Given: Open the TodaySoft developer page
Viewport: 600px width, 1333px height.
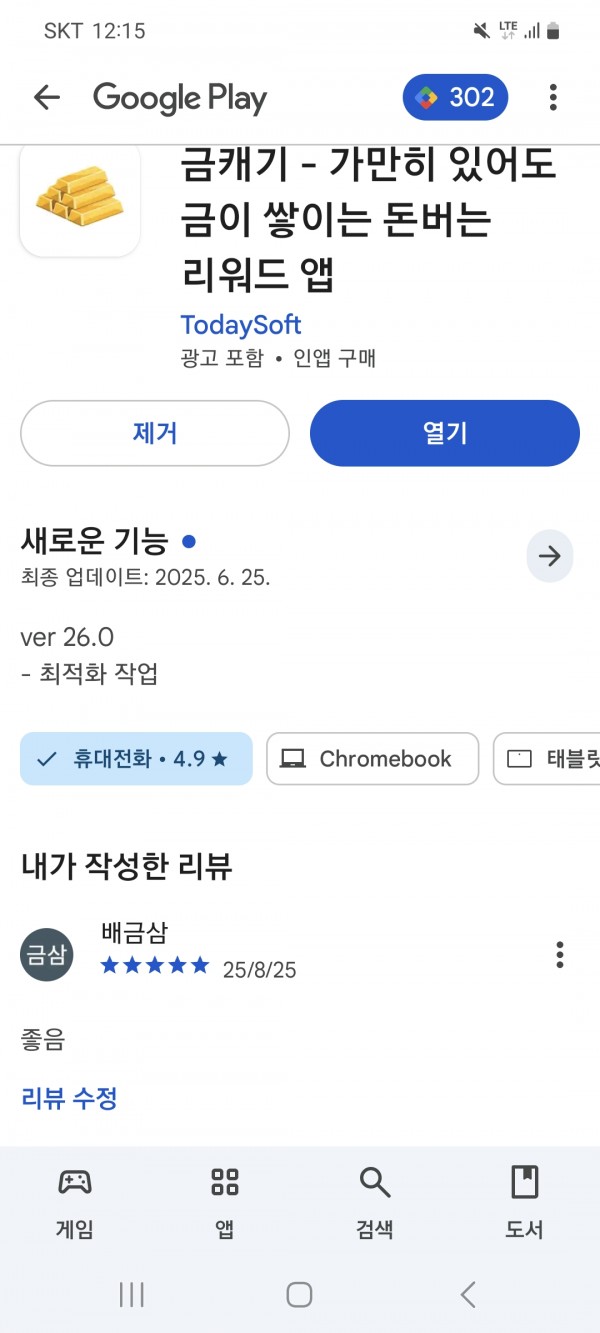Looking at the screenshot, I should click(x=241, y=325).
